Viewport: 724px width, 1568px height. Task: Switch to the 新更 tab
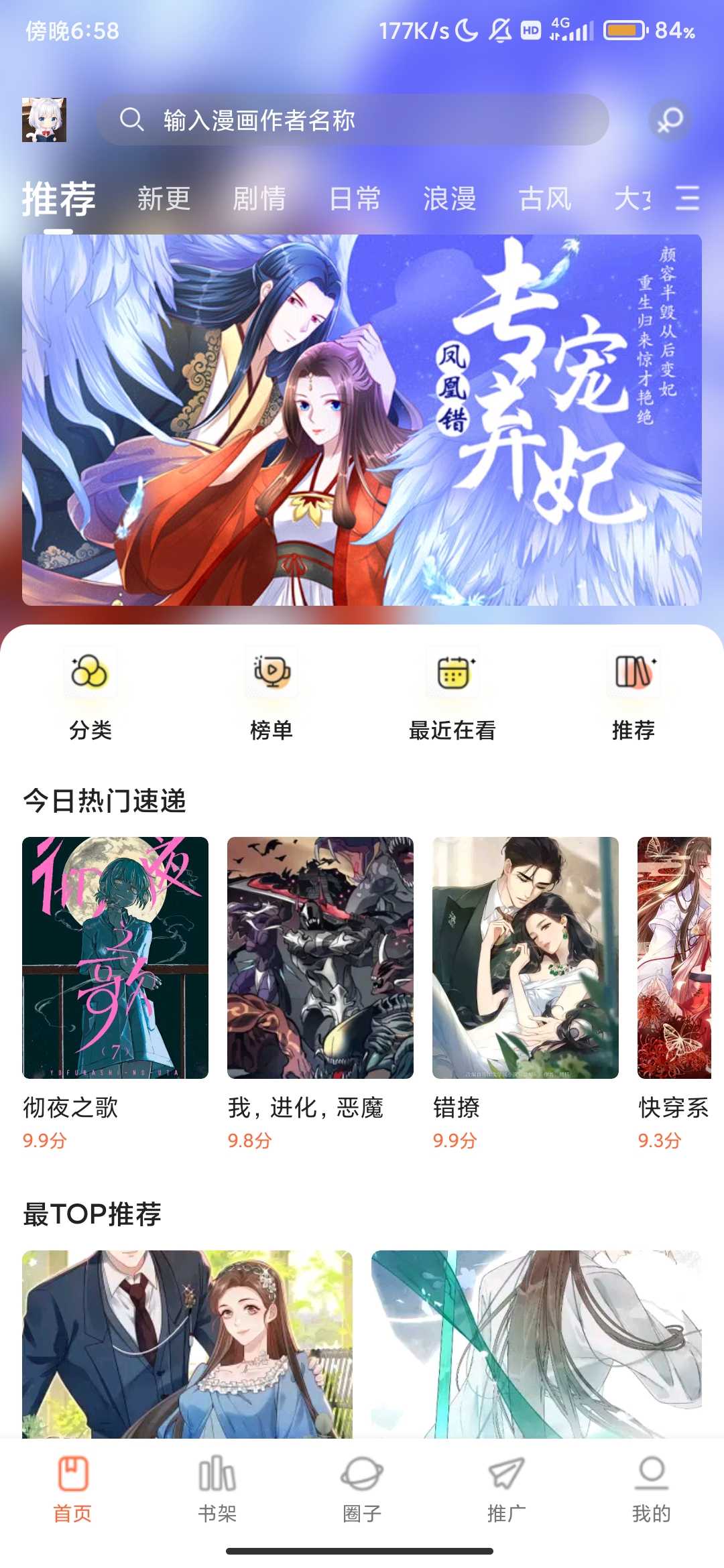(164, 199)
